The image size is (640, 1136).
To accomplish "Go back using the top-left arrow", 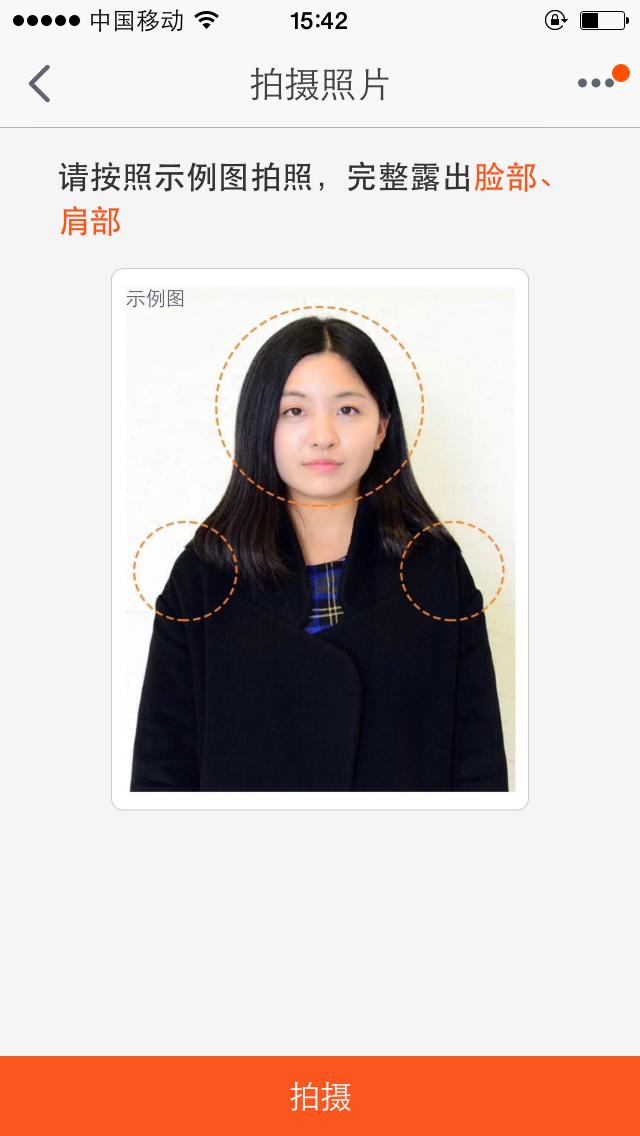I will (39, 84).
